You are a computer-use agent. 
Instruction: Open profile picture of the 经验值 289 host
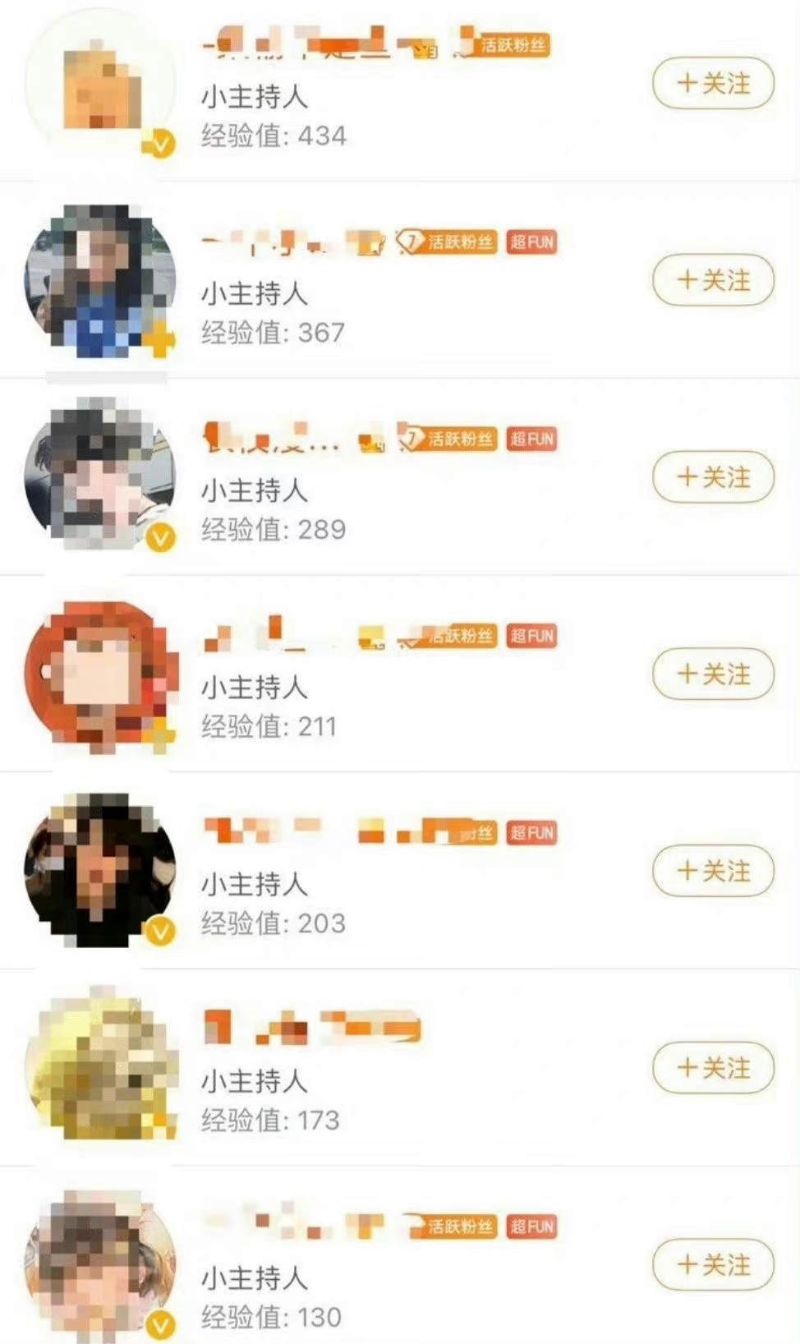point(100,477)
